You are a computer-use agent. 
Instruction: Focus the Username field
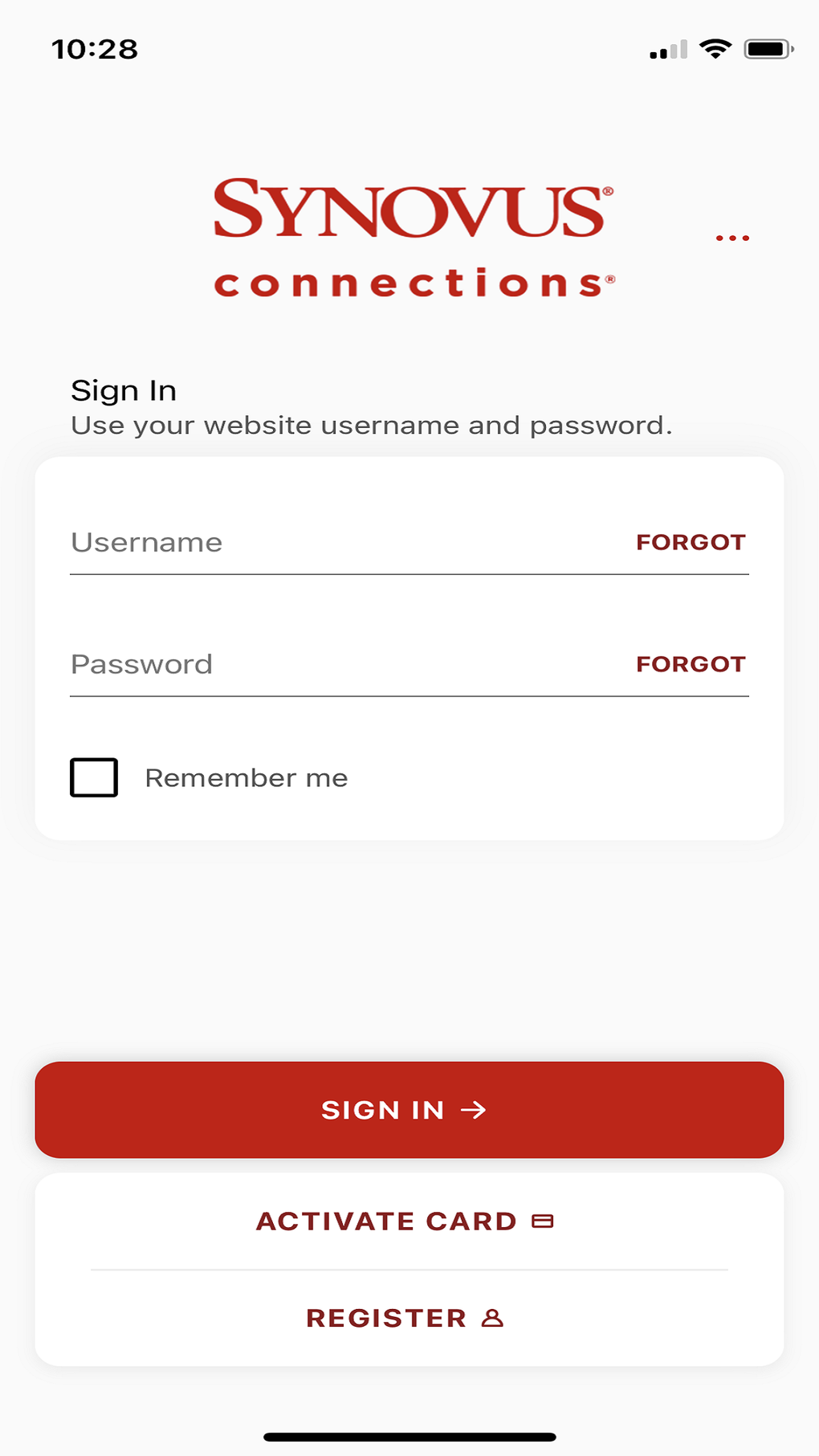pyautogui.click(x=345, y=542)
